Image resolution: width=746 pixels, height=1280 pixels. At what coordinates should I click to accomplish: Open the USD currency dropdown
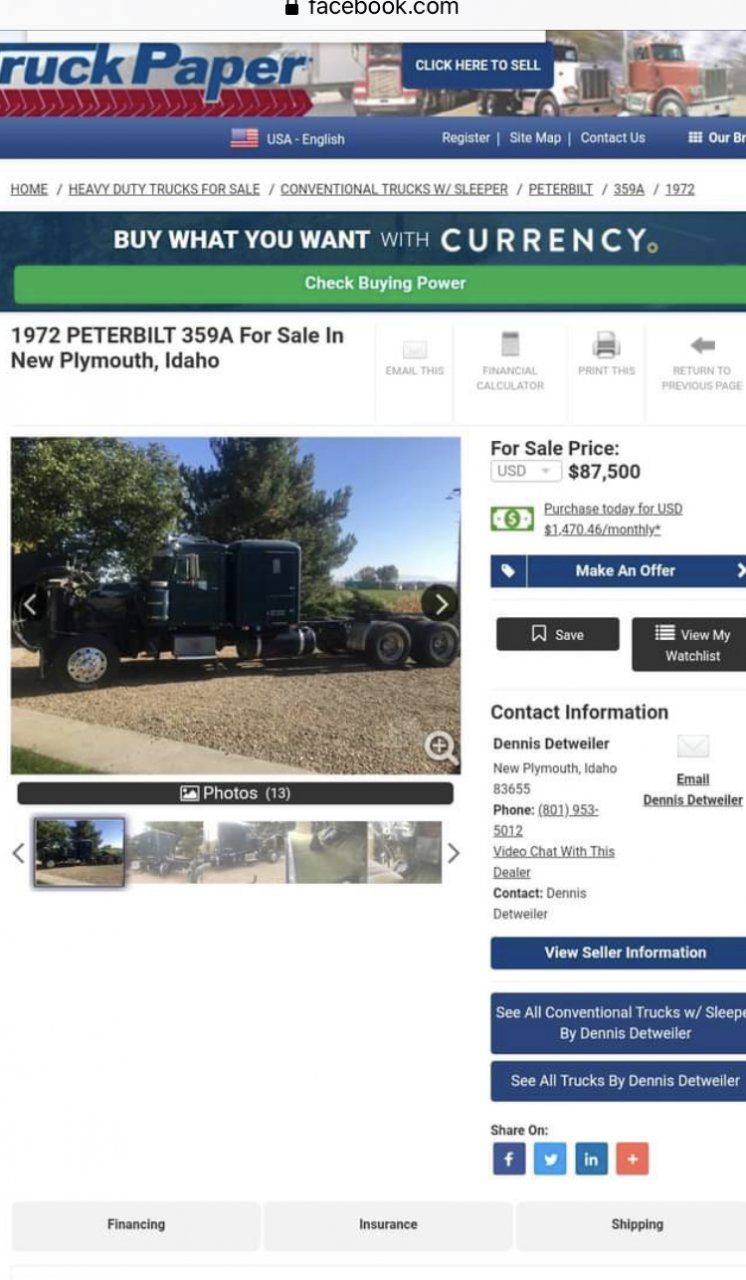(x=525, y=471)
